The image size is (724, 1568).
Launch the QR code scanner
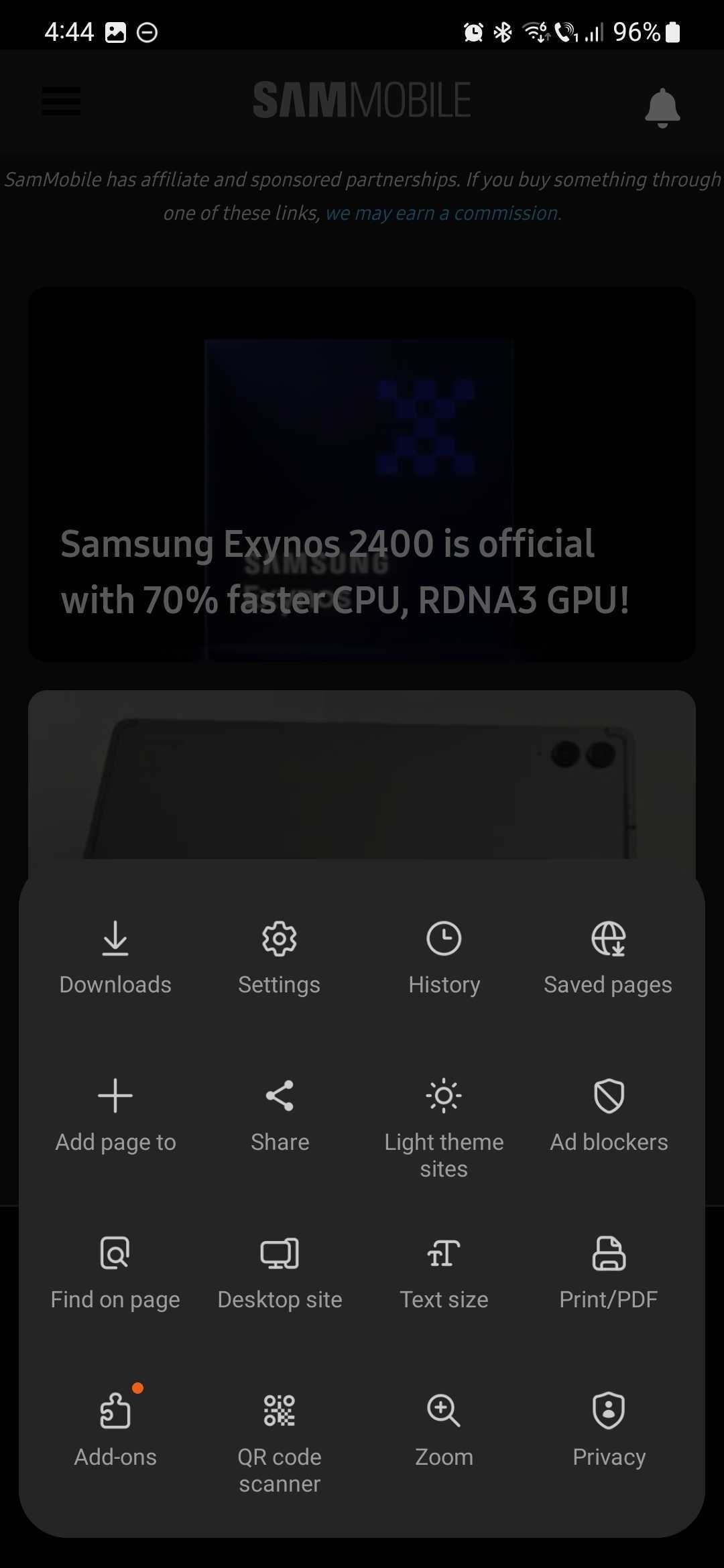(280, 1441)
